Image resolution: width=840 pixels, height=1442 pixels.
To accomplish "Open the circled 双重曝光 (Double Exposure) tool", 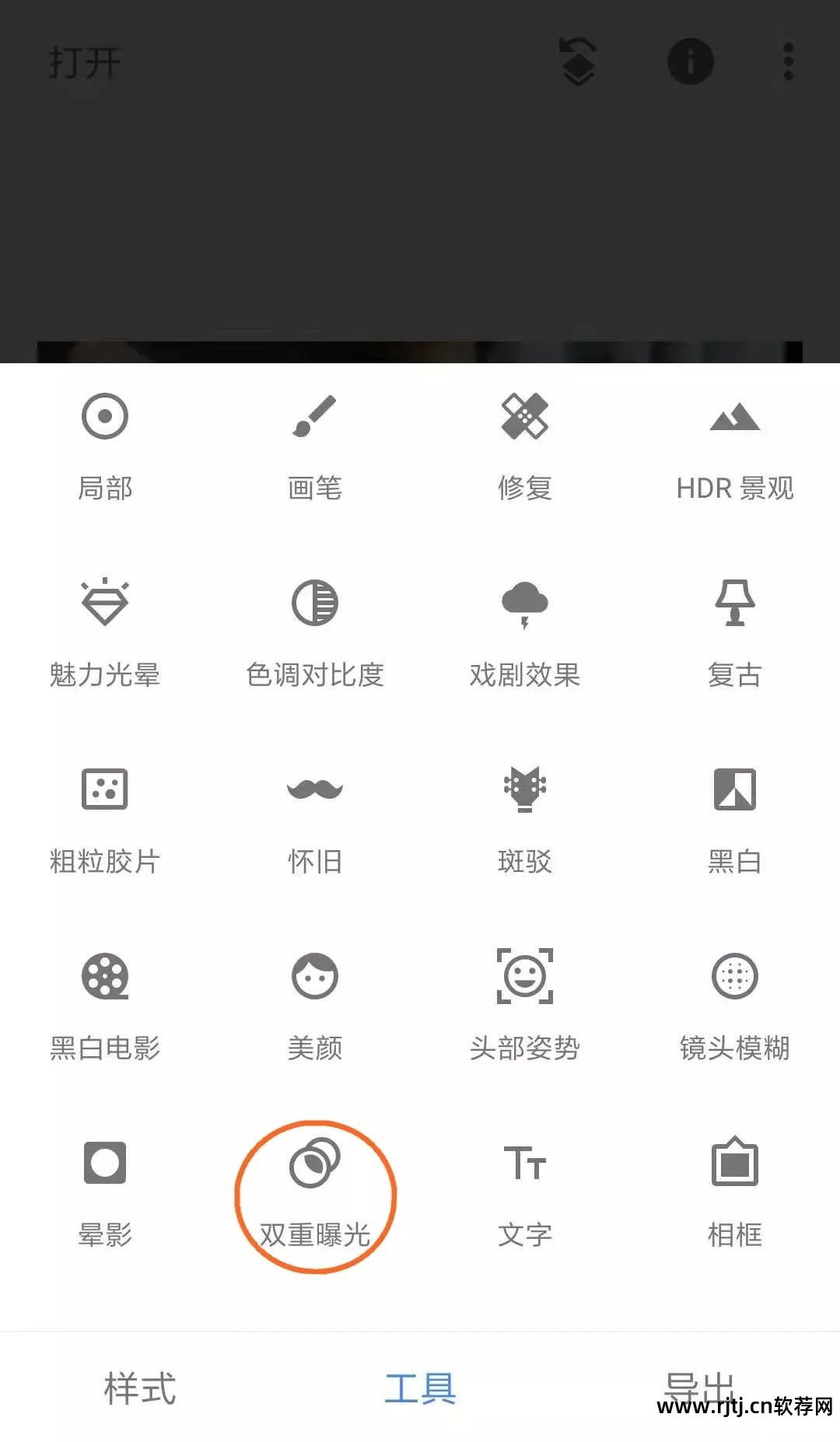I will coord(313,1190).
